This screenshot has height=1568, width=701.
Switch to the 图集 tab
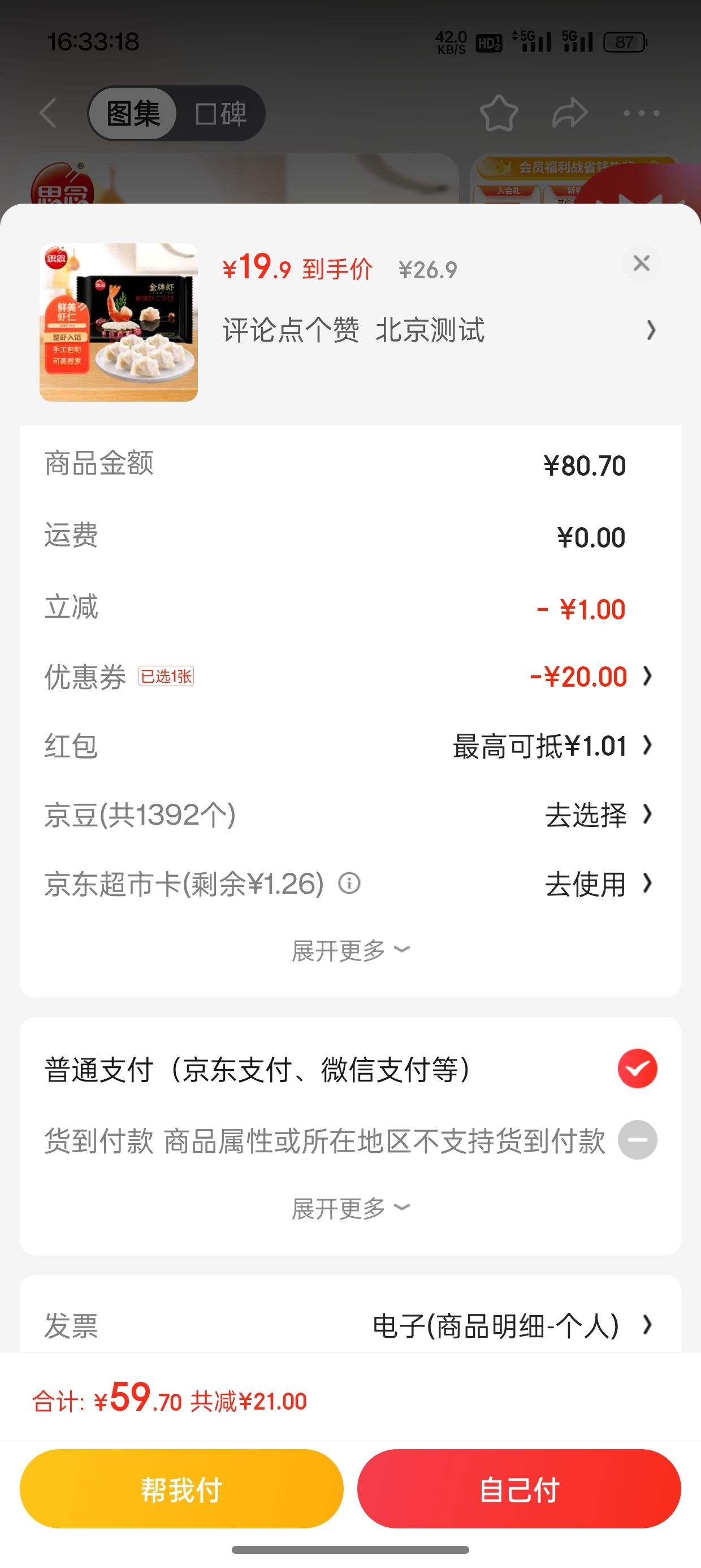click(x=135, y=113)
